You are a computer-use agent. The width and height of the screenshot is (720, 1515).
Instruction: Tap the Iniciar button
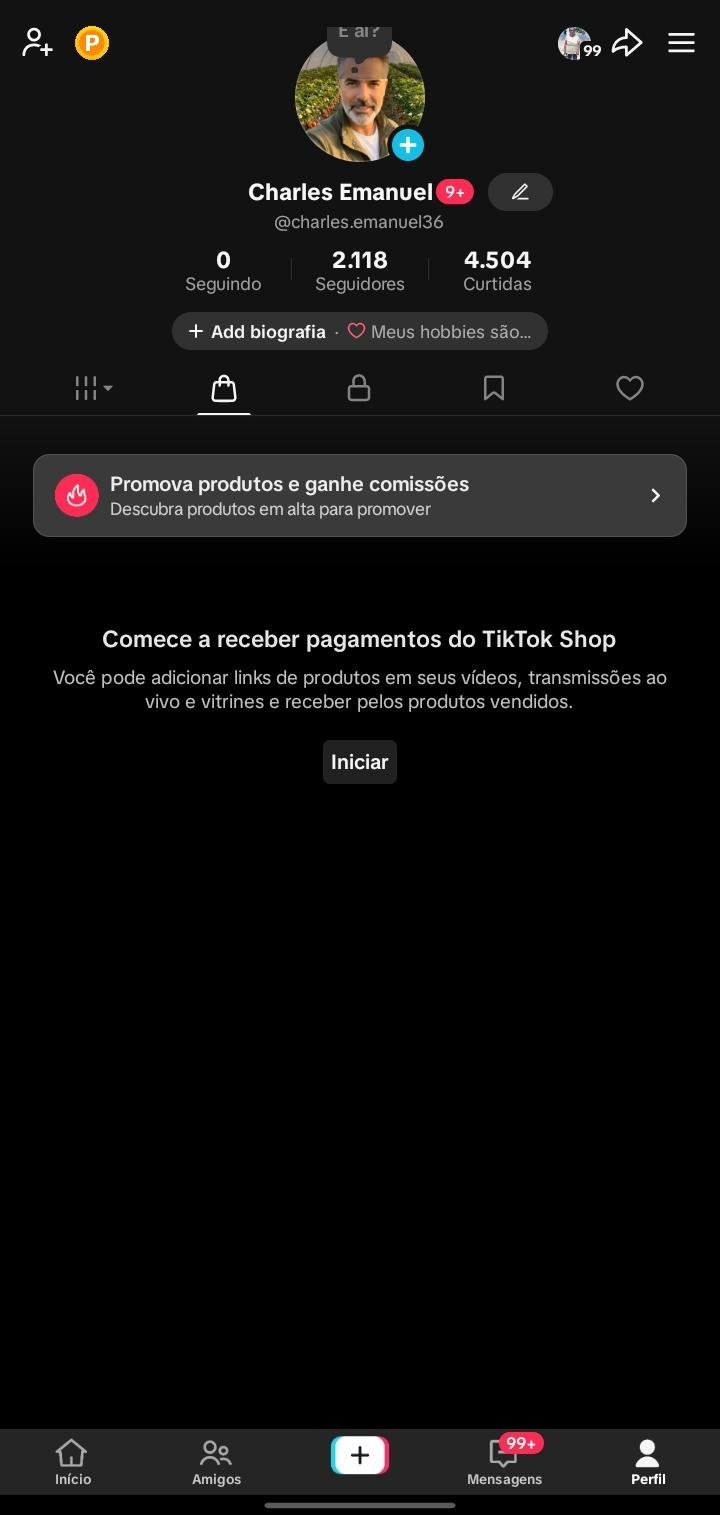coord(360,762)
